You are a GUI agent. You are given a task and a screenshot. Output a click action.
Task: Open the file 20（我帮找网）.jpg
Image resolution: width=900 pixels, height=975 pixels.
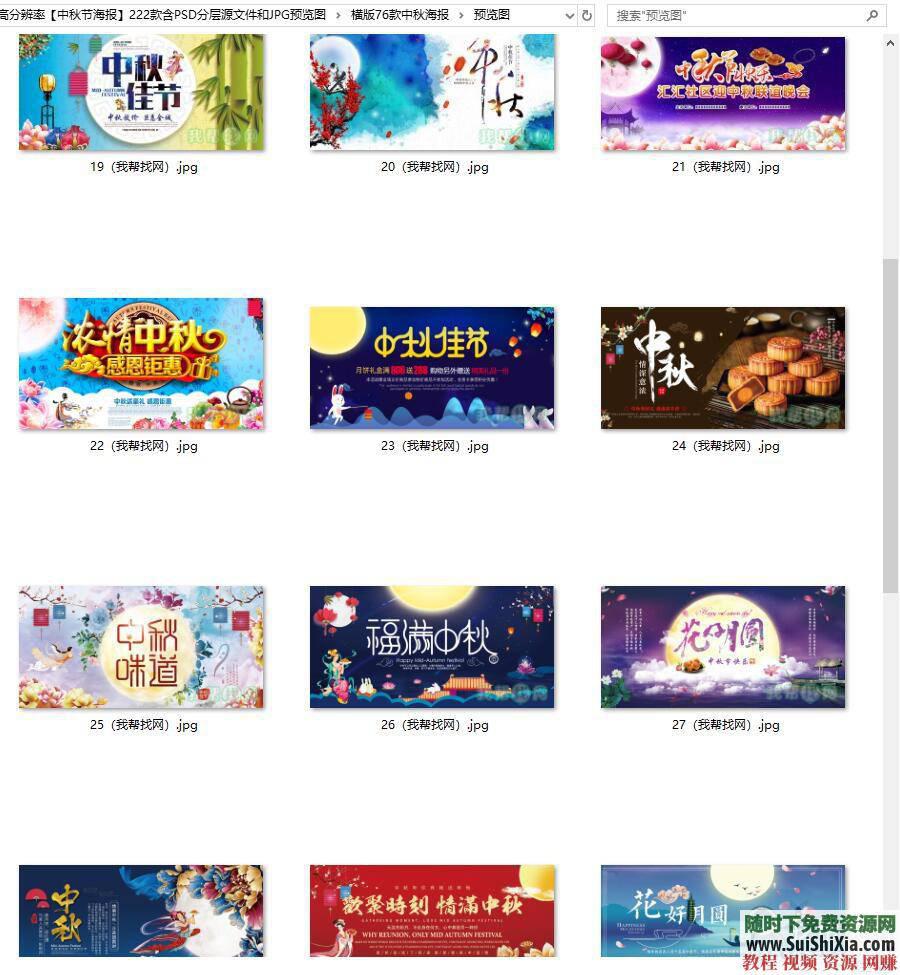click(432, 93)
